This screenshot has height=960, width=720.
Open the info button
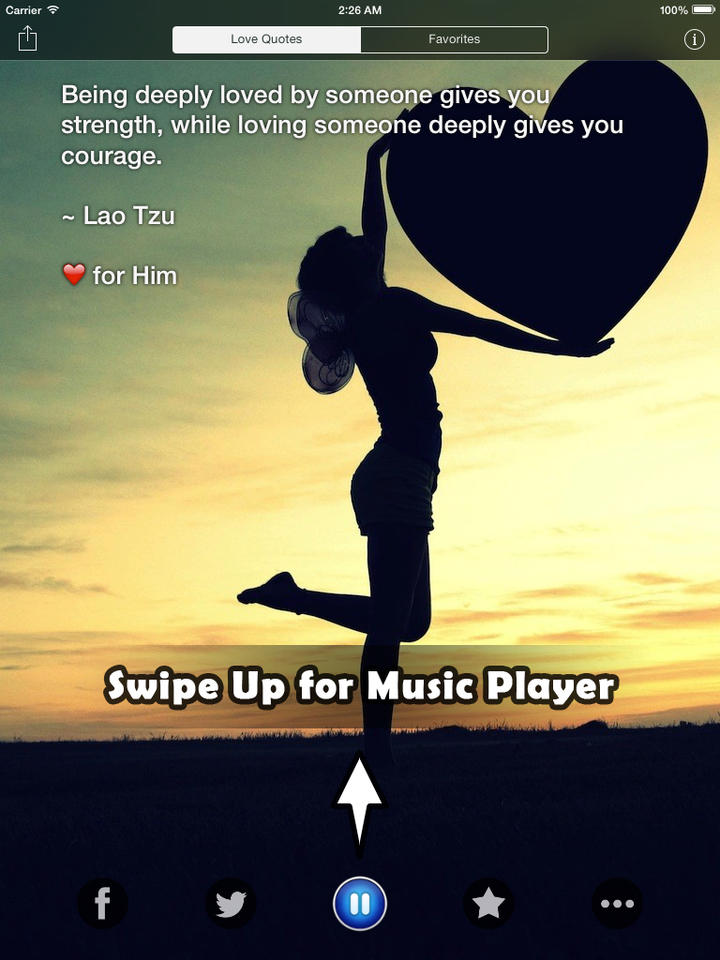click(694, 40)
